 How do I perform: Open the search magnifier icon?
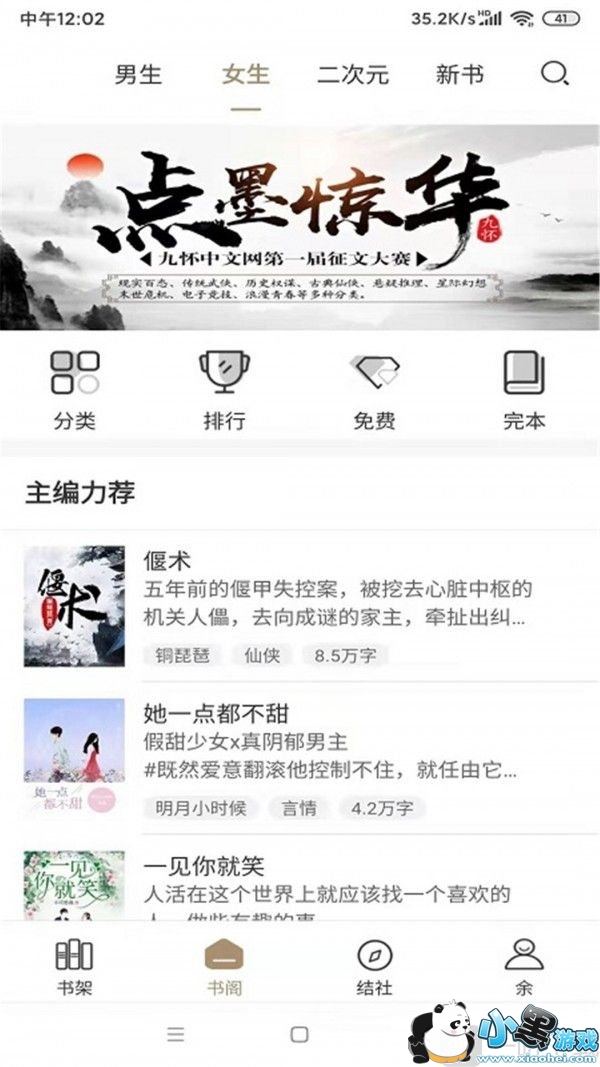[x=554, y=74]
